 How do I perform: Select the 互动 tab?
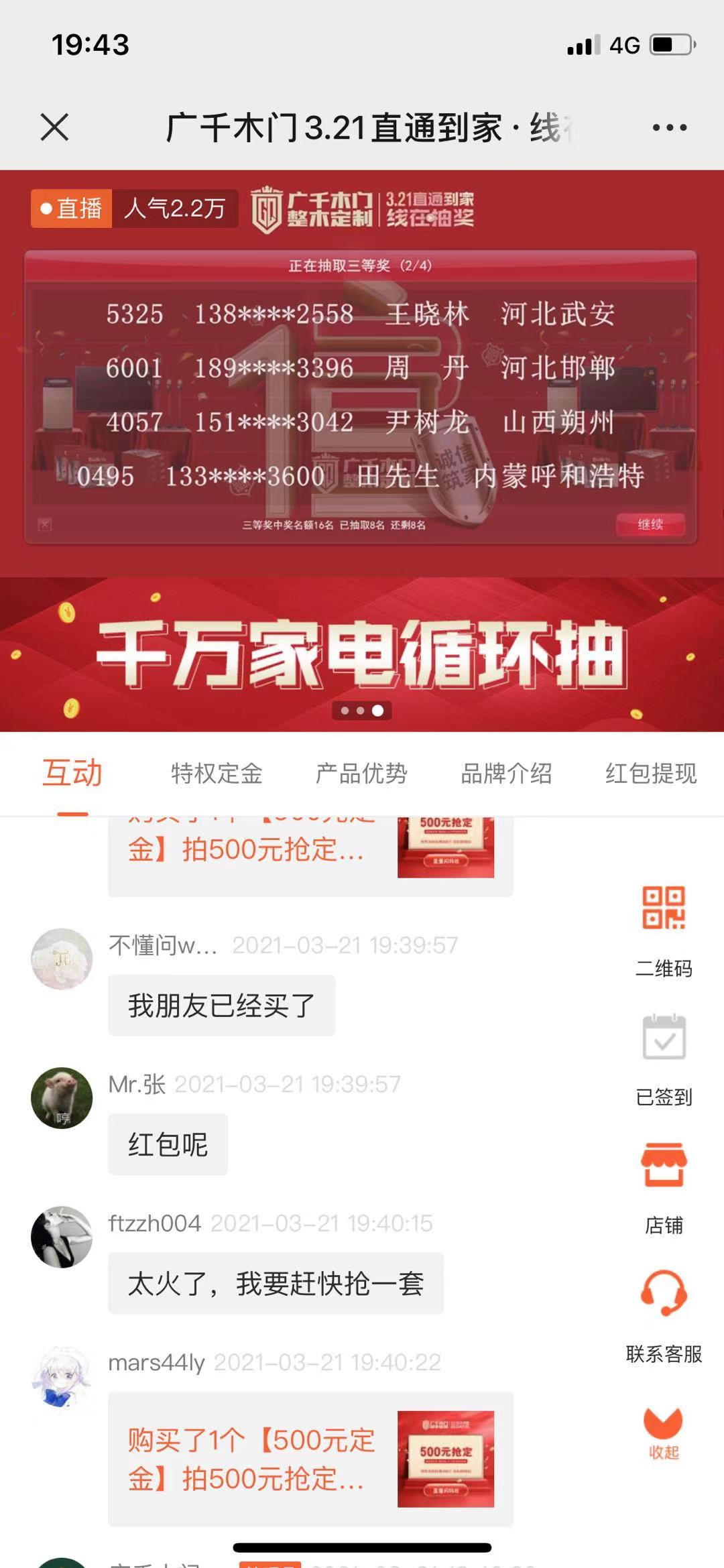coord(72,774)
